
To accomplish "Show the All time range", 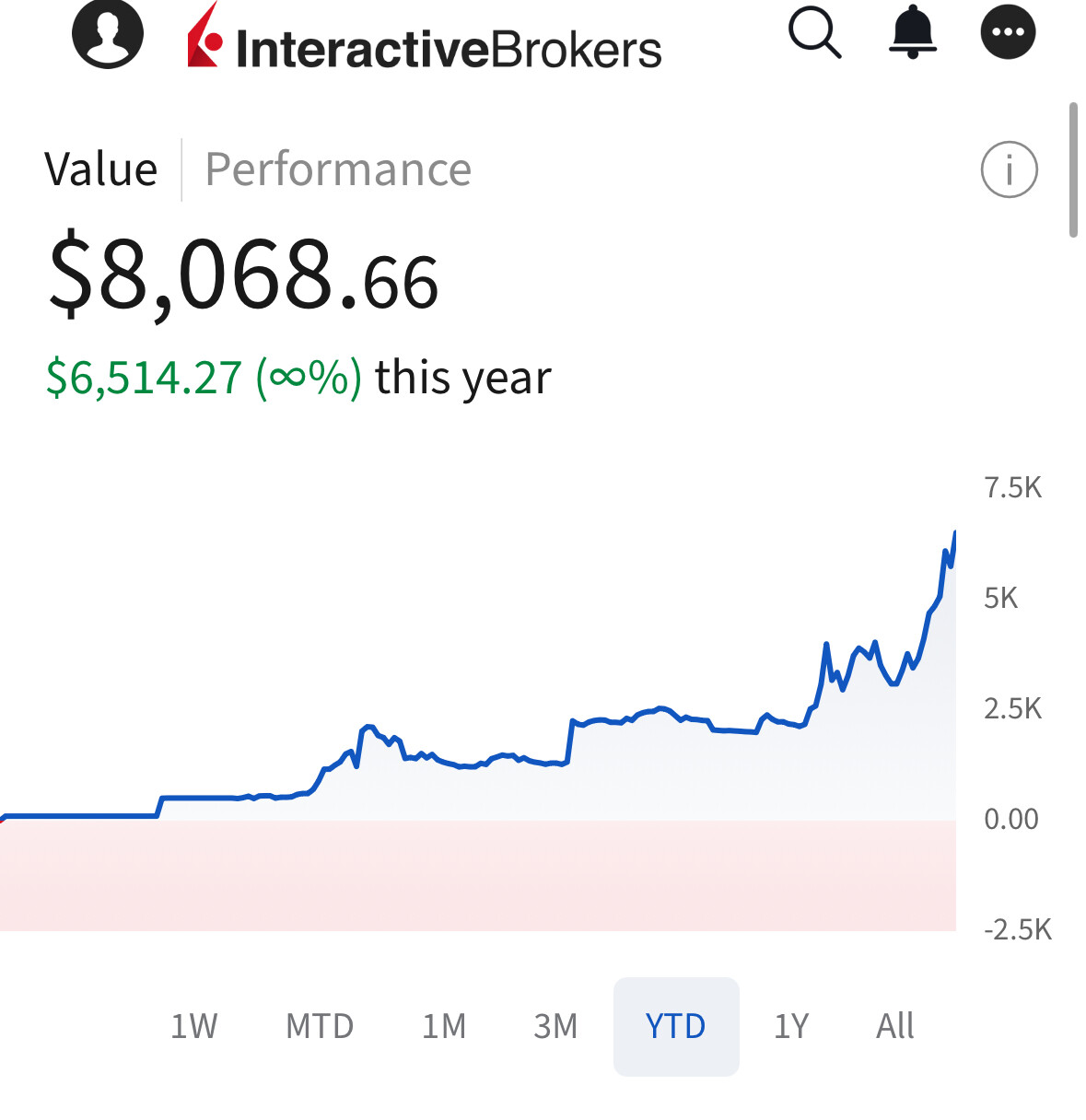I will point(894,1026).
